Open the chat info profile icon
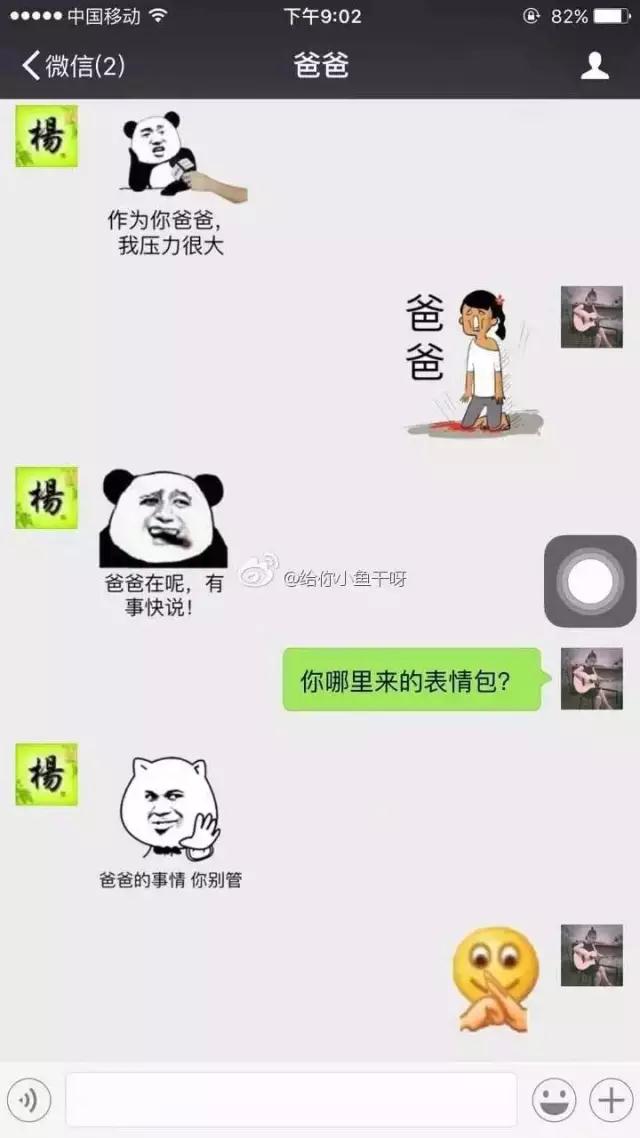This screenshot has width=640, height=1138. [595, 66]
